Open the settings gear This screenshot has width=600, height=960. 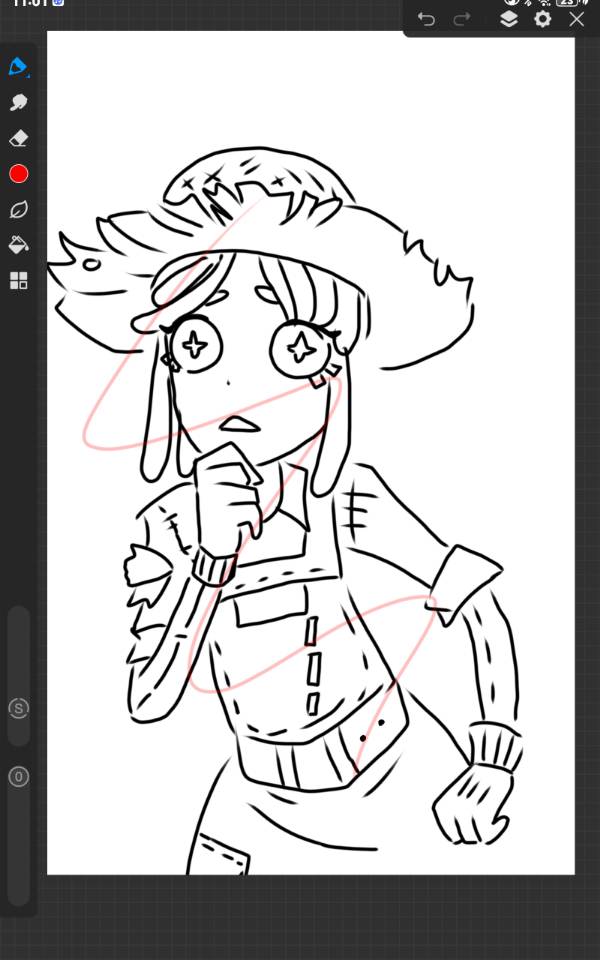543,19
